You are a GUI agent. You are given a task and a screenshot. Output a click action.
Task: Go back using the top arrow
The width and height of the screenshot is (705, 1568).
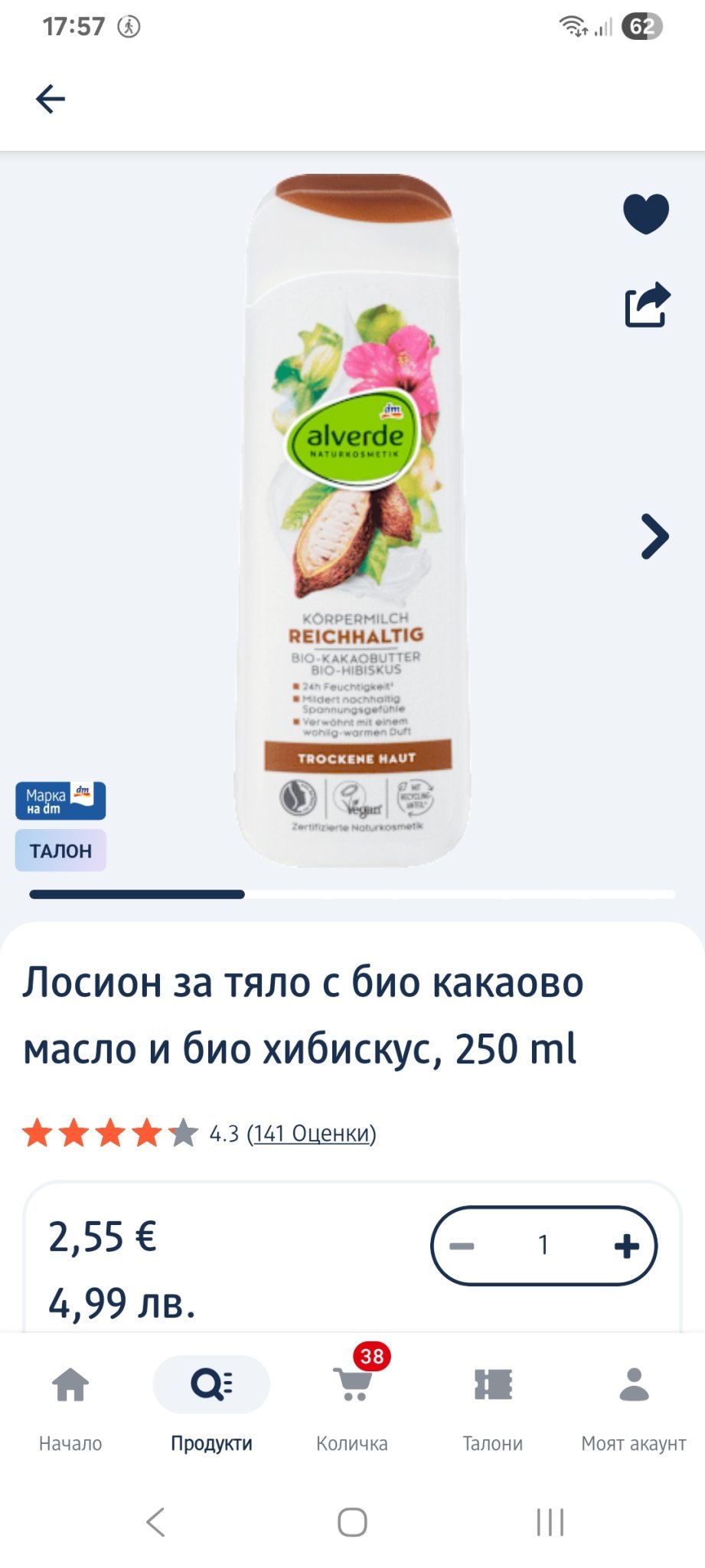click(x=51, y=99)
